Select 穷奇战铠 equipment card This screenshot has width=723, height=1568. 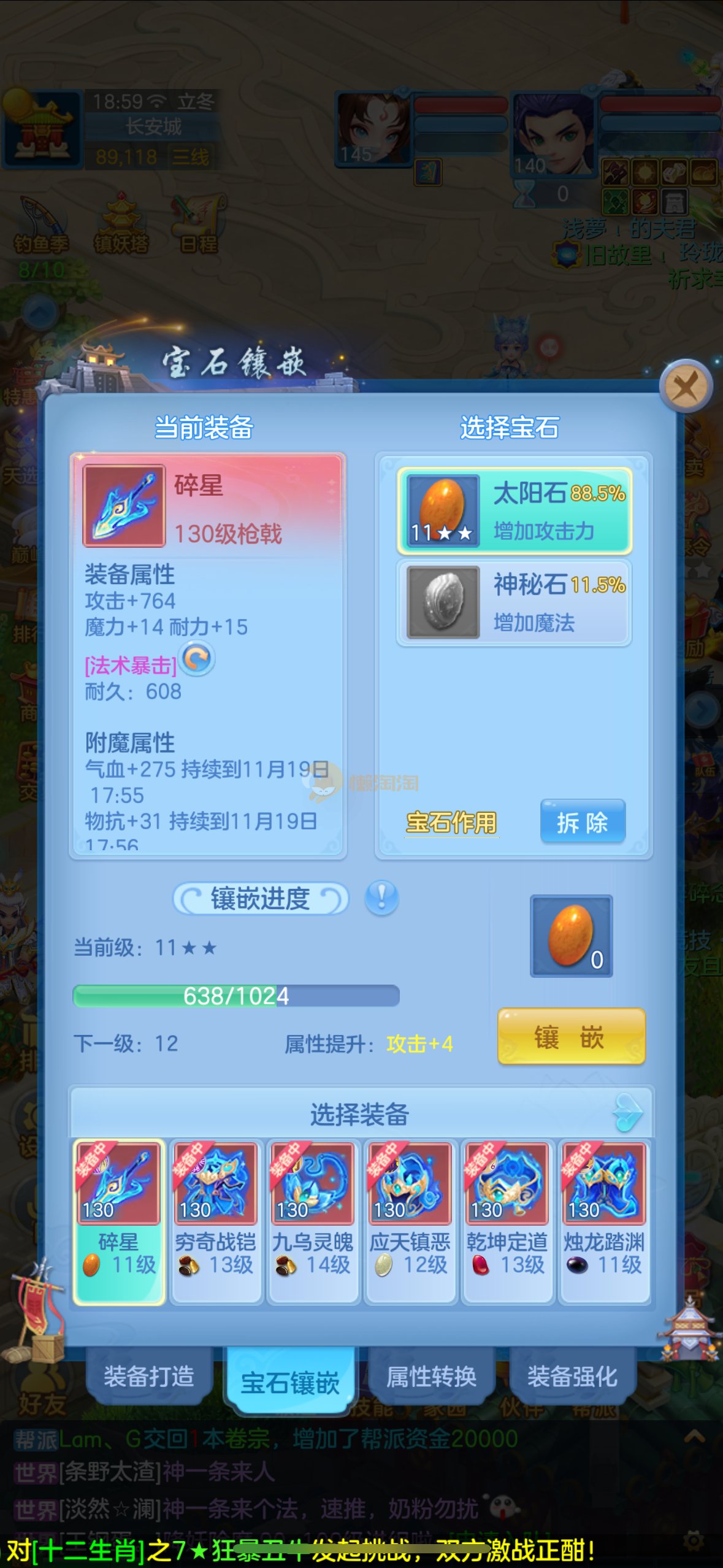216,1221
